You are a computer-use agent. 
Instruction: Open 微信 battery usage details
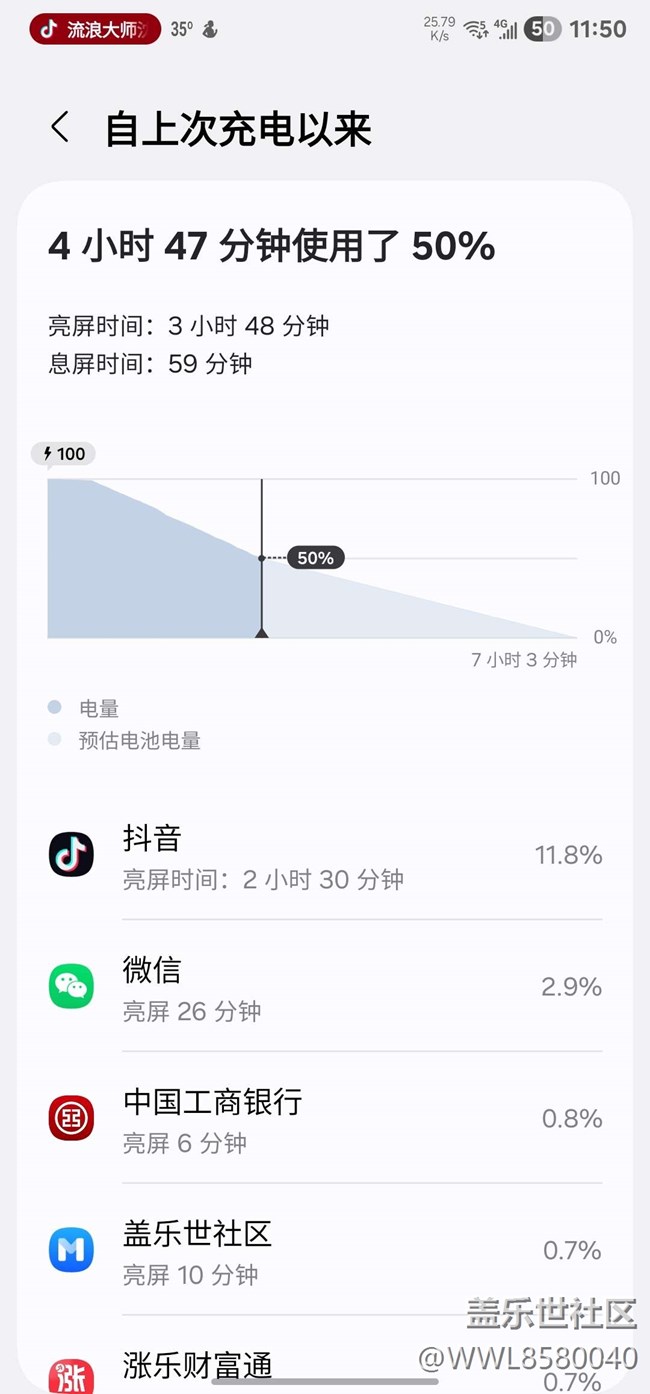click(325, 987)
